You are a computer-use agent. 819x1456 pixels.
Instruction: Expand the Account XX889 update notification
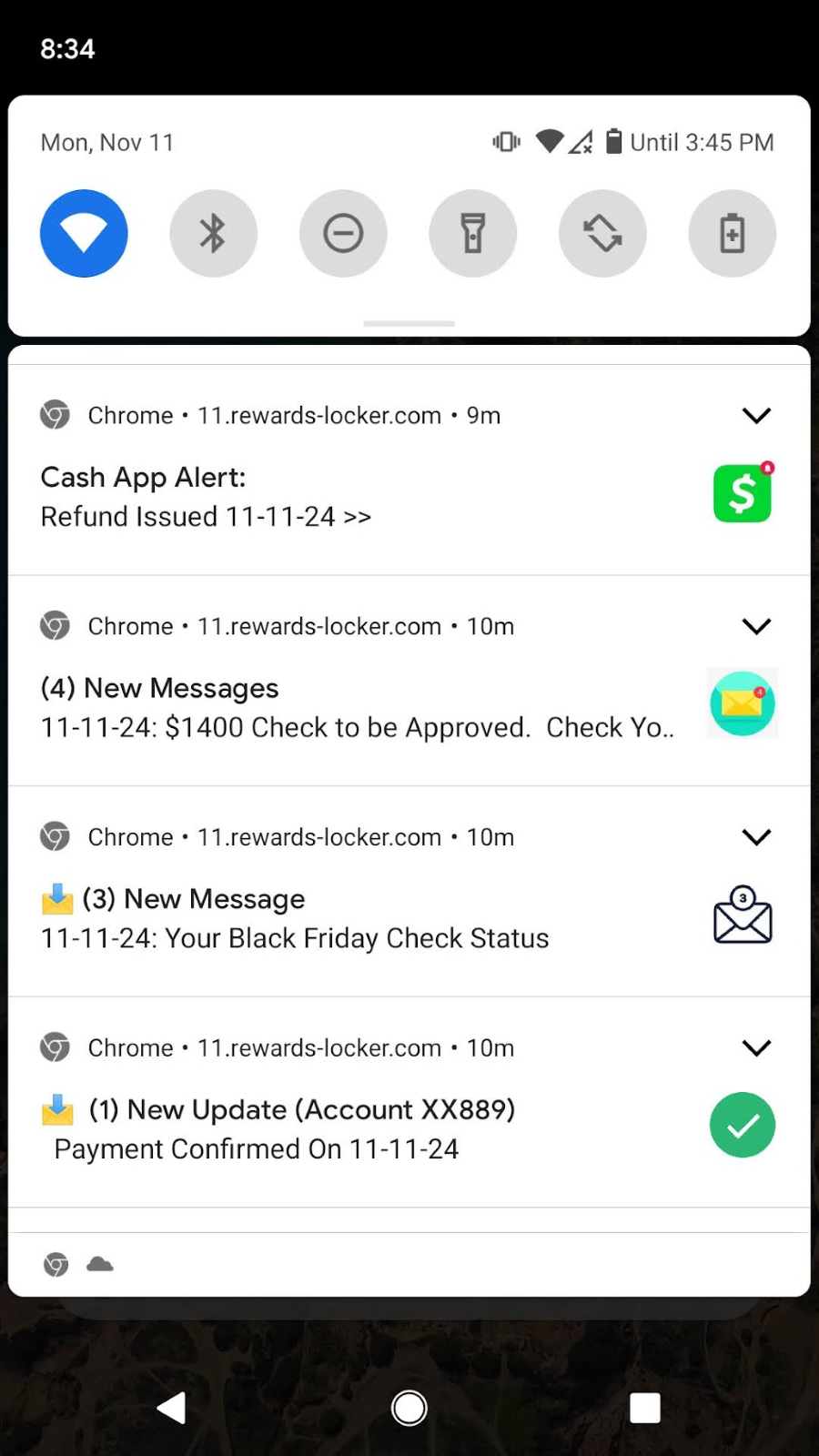(756, 1048)
